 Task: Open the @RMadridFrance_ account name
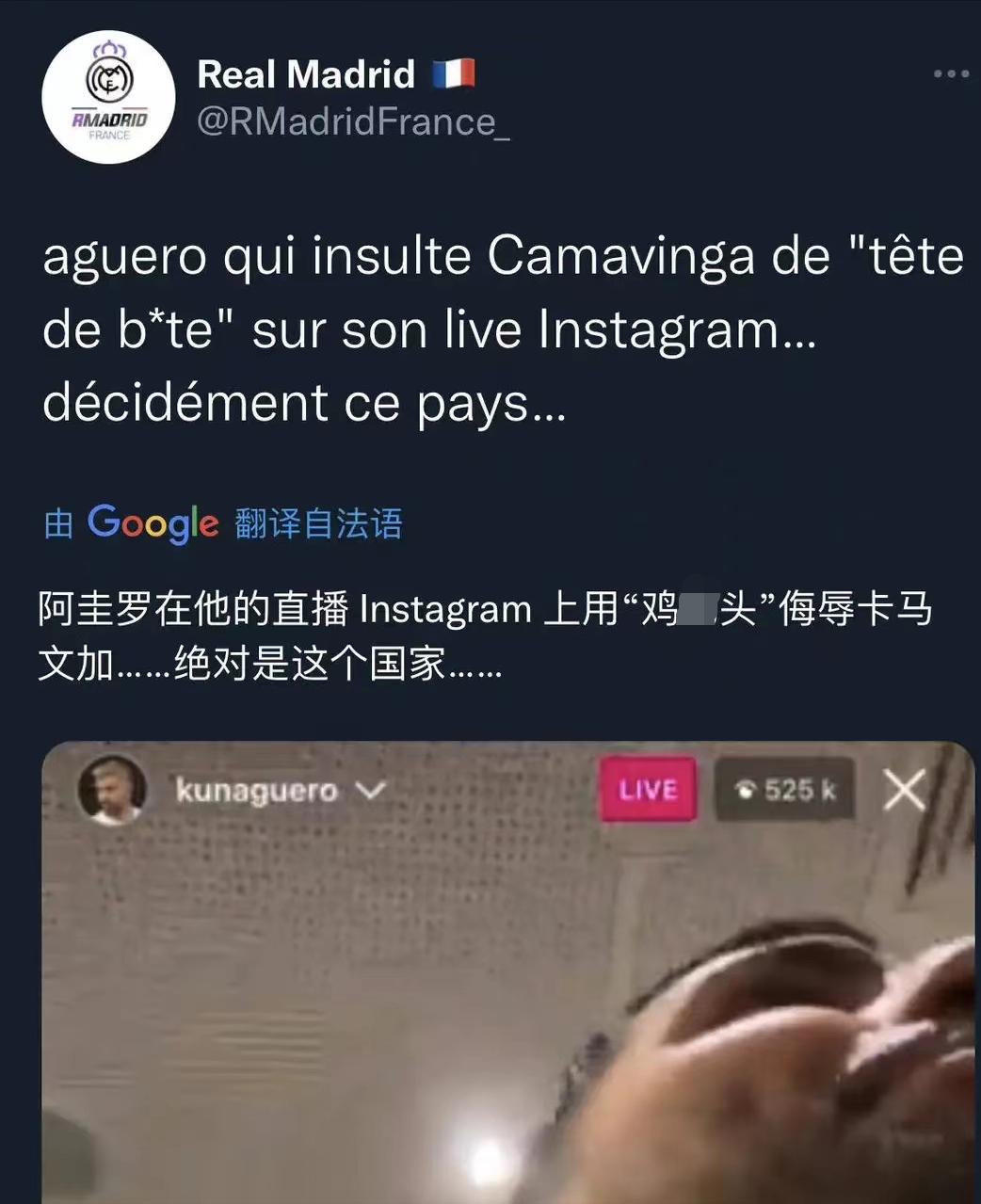click(353, 121)
